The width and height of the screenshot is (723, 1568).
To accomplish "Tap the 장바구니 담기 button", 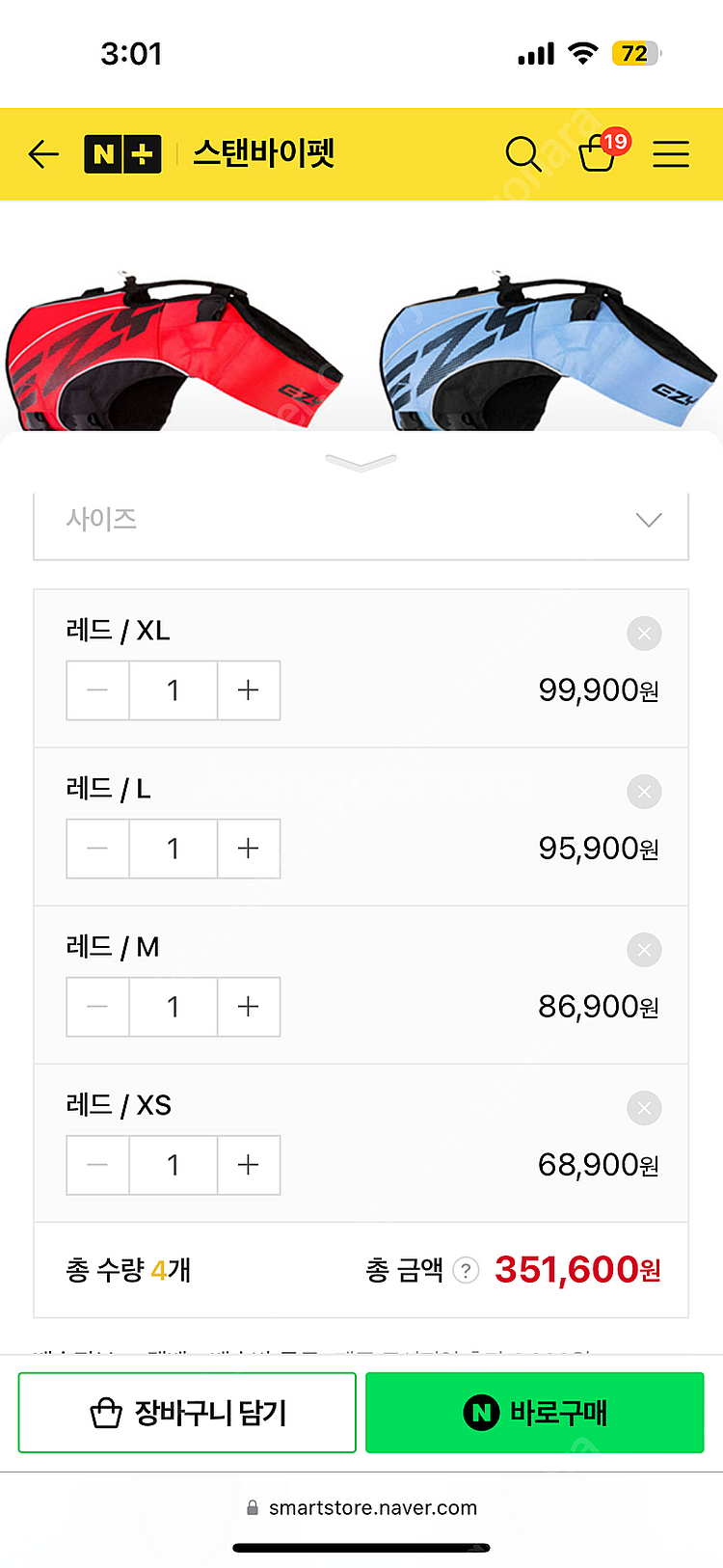I will point(187,1413).
